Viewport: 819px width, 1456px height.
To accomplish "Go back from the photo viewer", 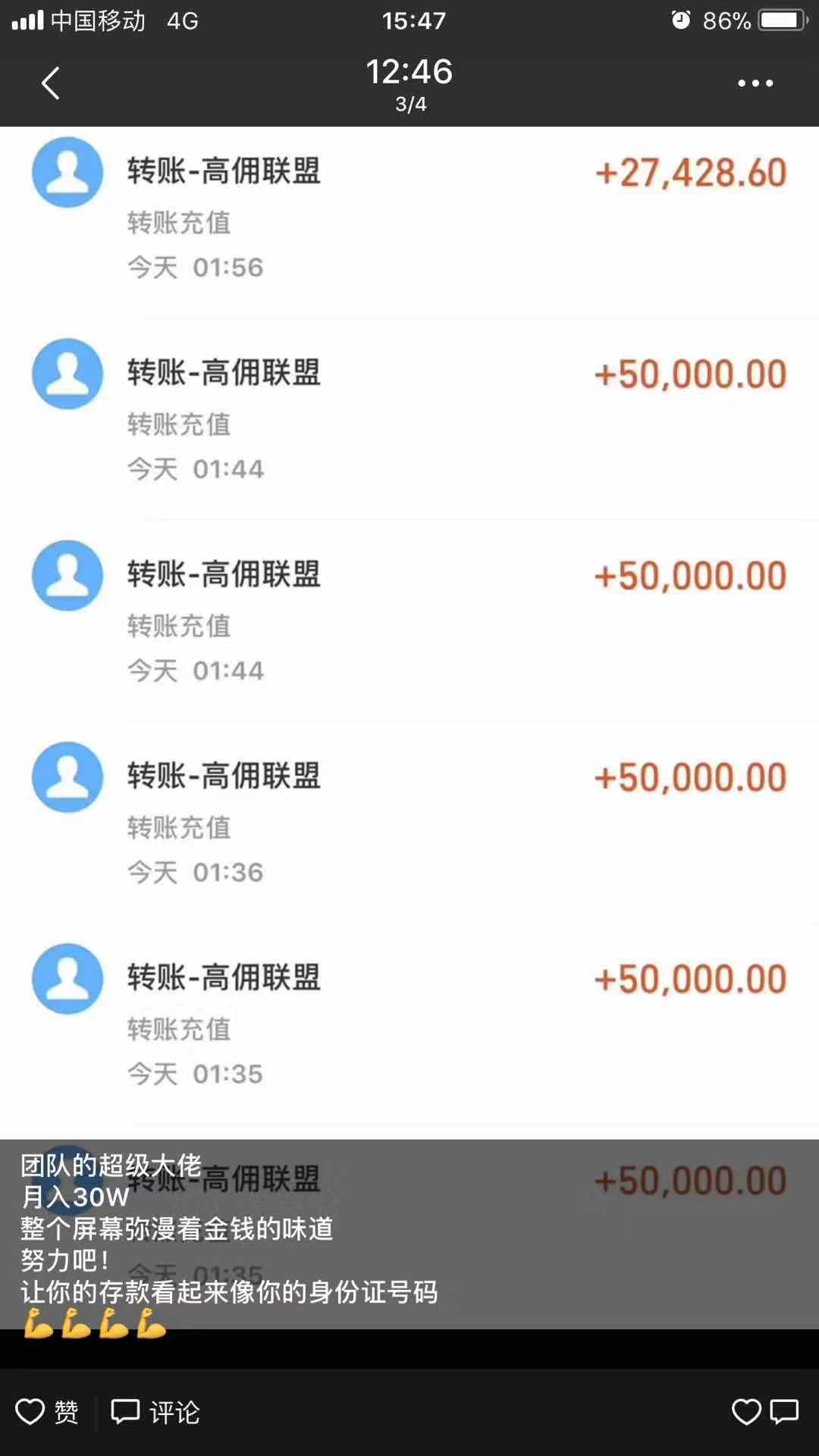I will coord(50,83).
